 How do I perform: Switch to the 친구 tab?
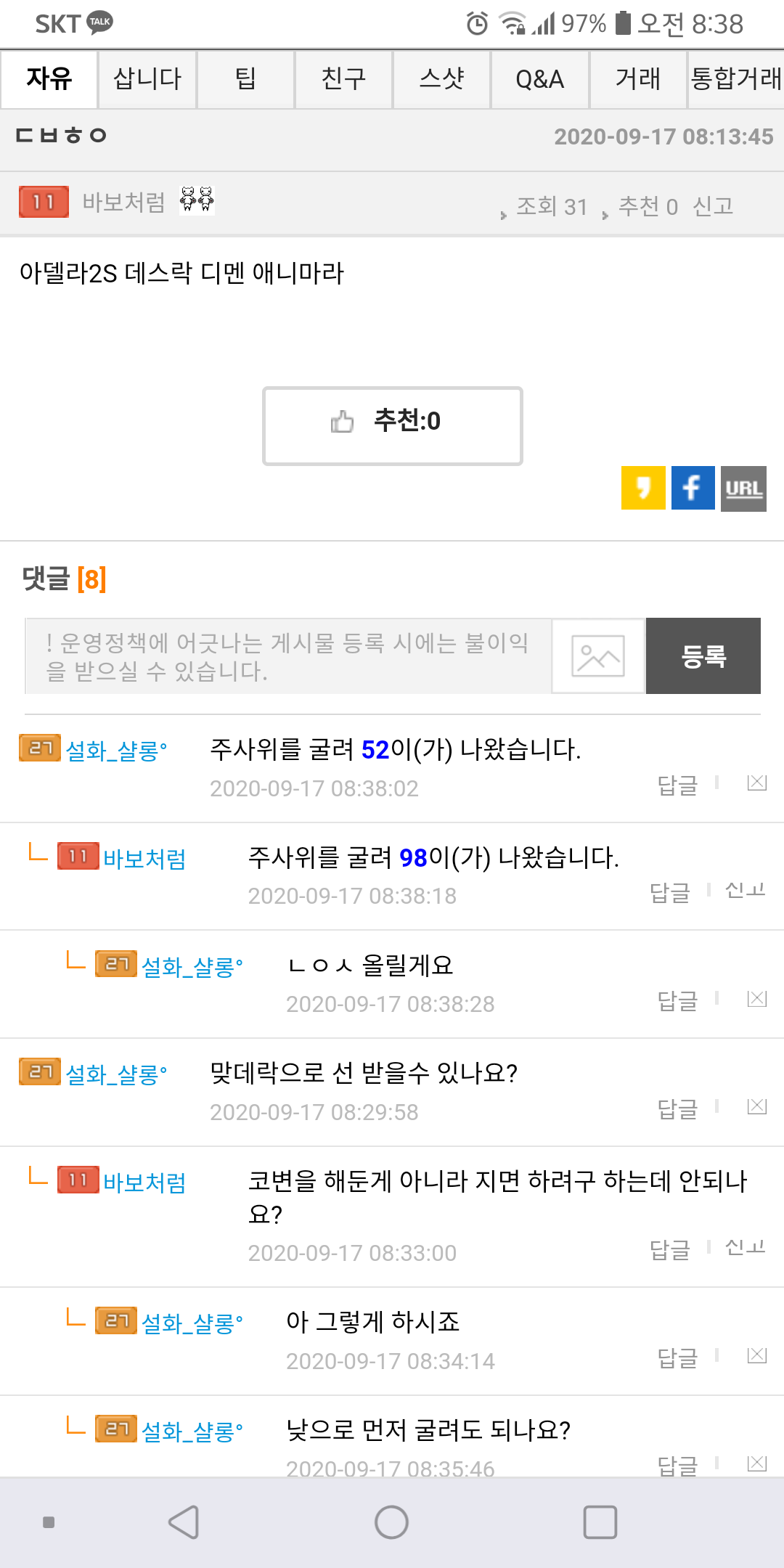(343, 79)
